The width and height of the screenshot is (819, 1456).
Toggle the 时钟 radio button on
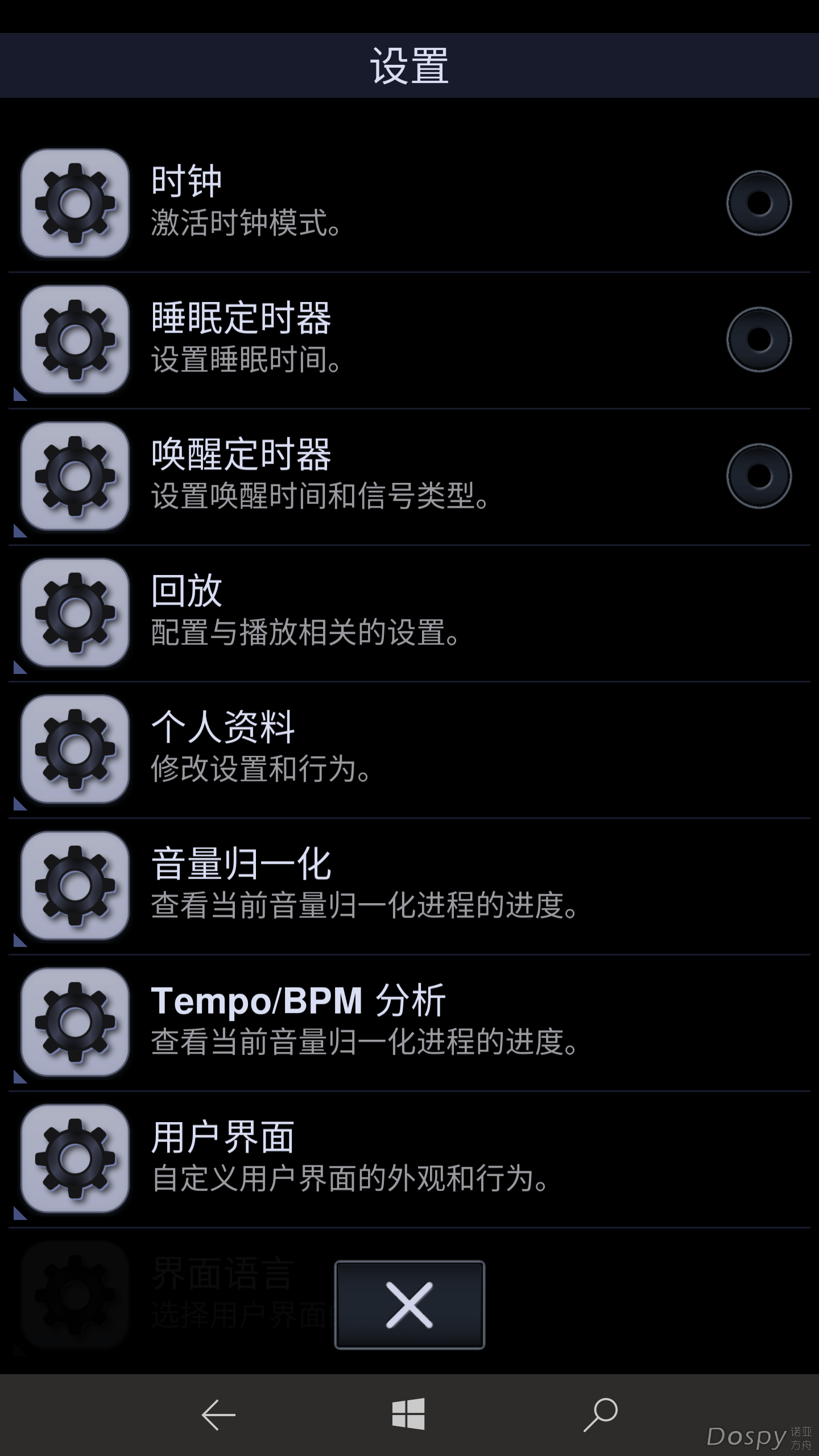(x=759, y=203)
